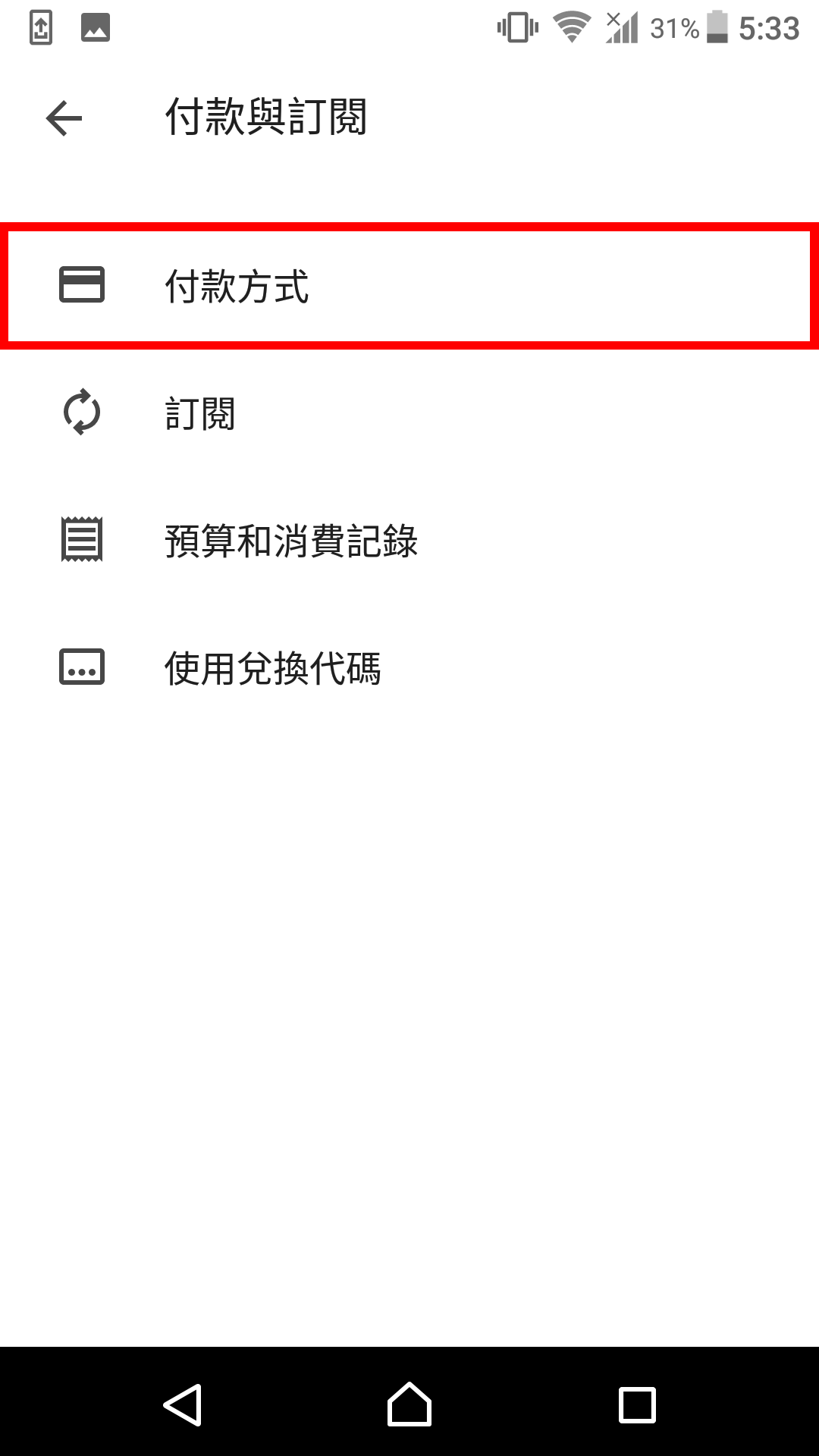Tap the system home button
Viewport: 819px width, 1456px height.
point(409,1404)
